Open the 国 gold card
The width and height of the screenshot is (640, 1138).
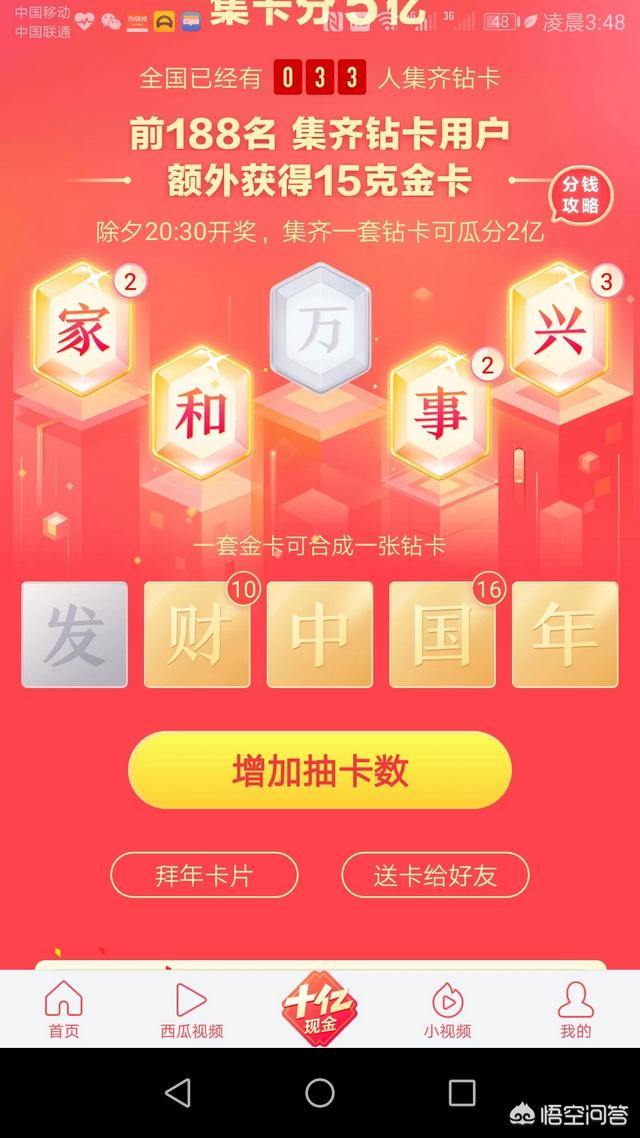(x=442, y=635)
